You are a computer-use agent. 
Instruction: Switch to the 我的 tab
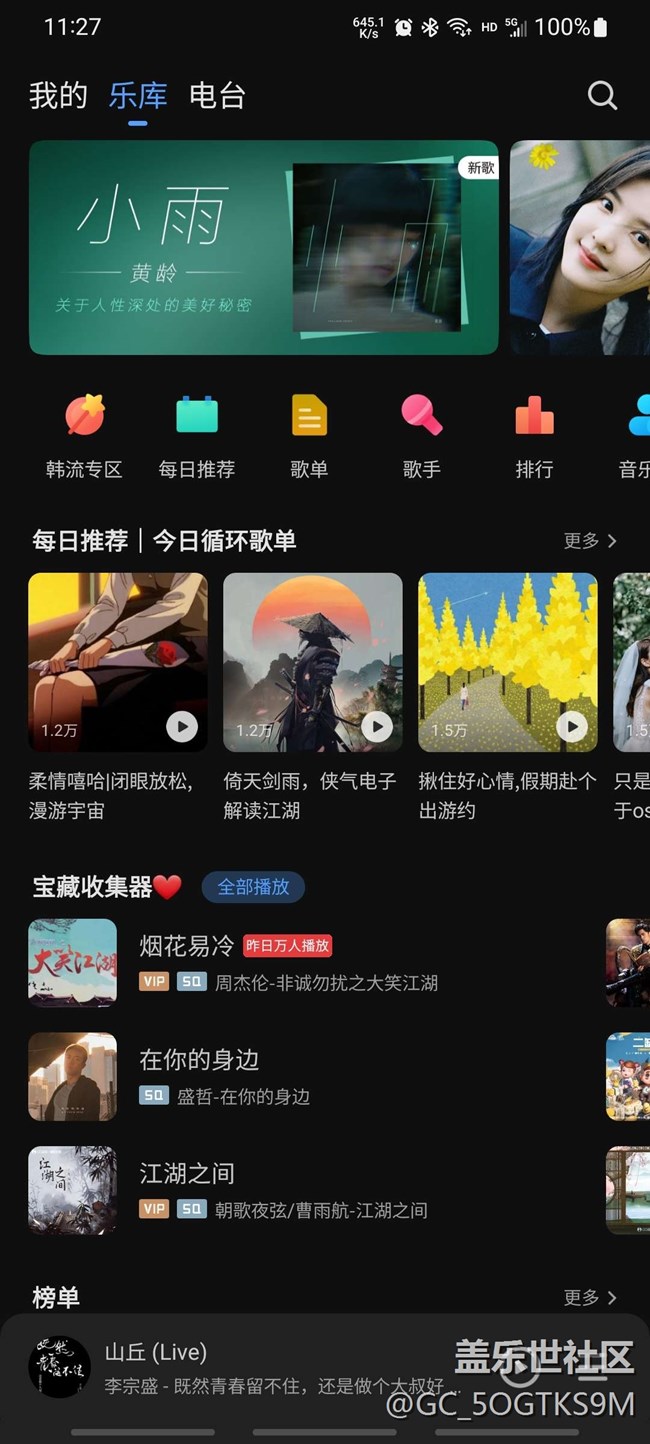coord(58,96)
